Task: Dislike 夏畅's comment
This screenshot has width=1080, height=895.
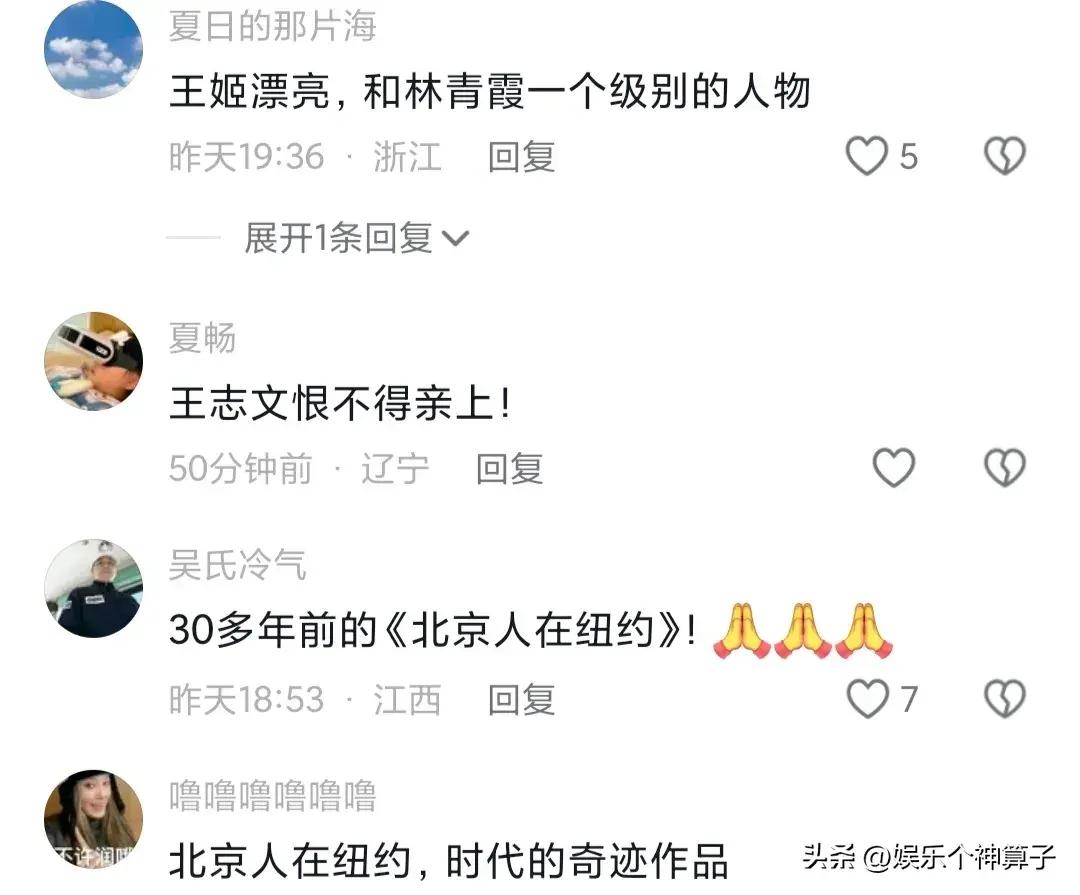Action: coord(1004,468)
